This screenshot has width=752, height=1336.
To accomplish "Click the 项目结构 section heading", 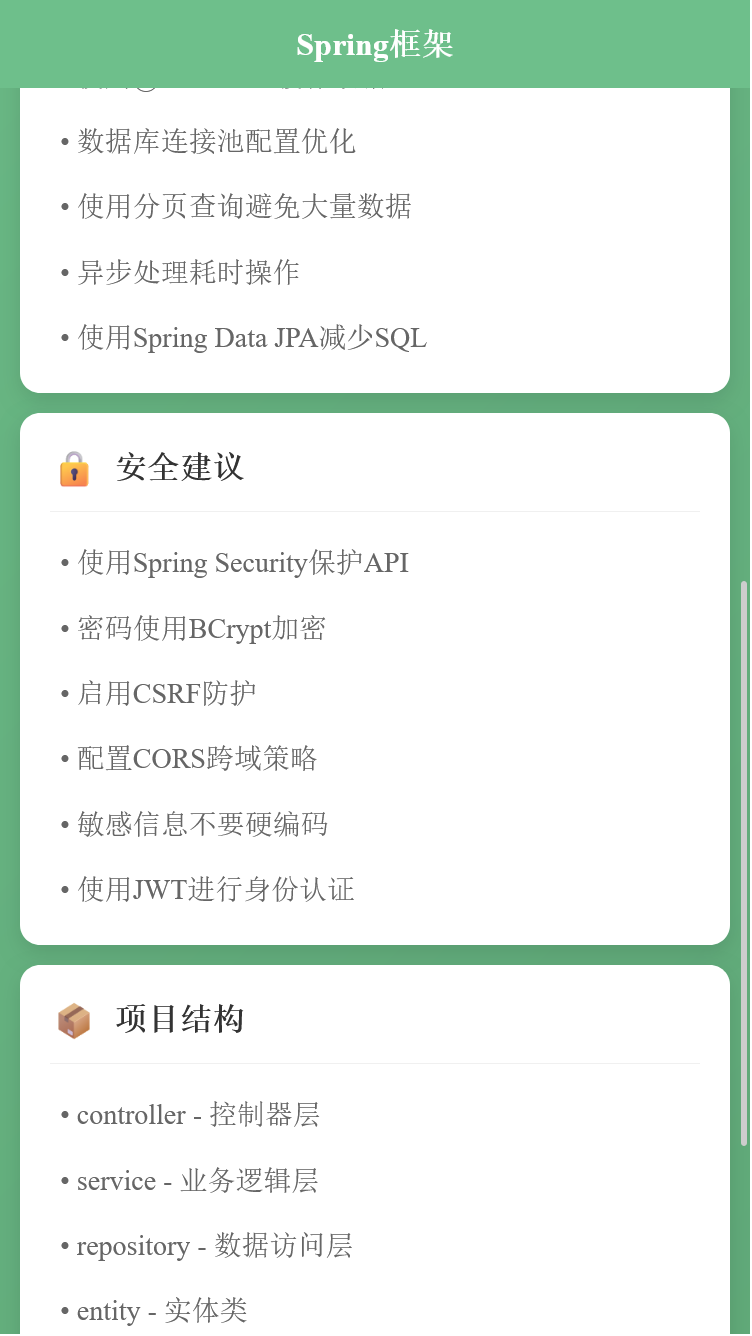I will (181, 1019).
